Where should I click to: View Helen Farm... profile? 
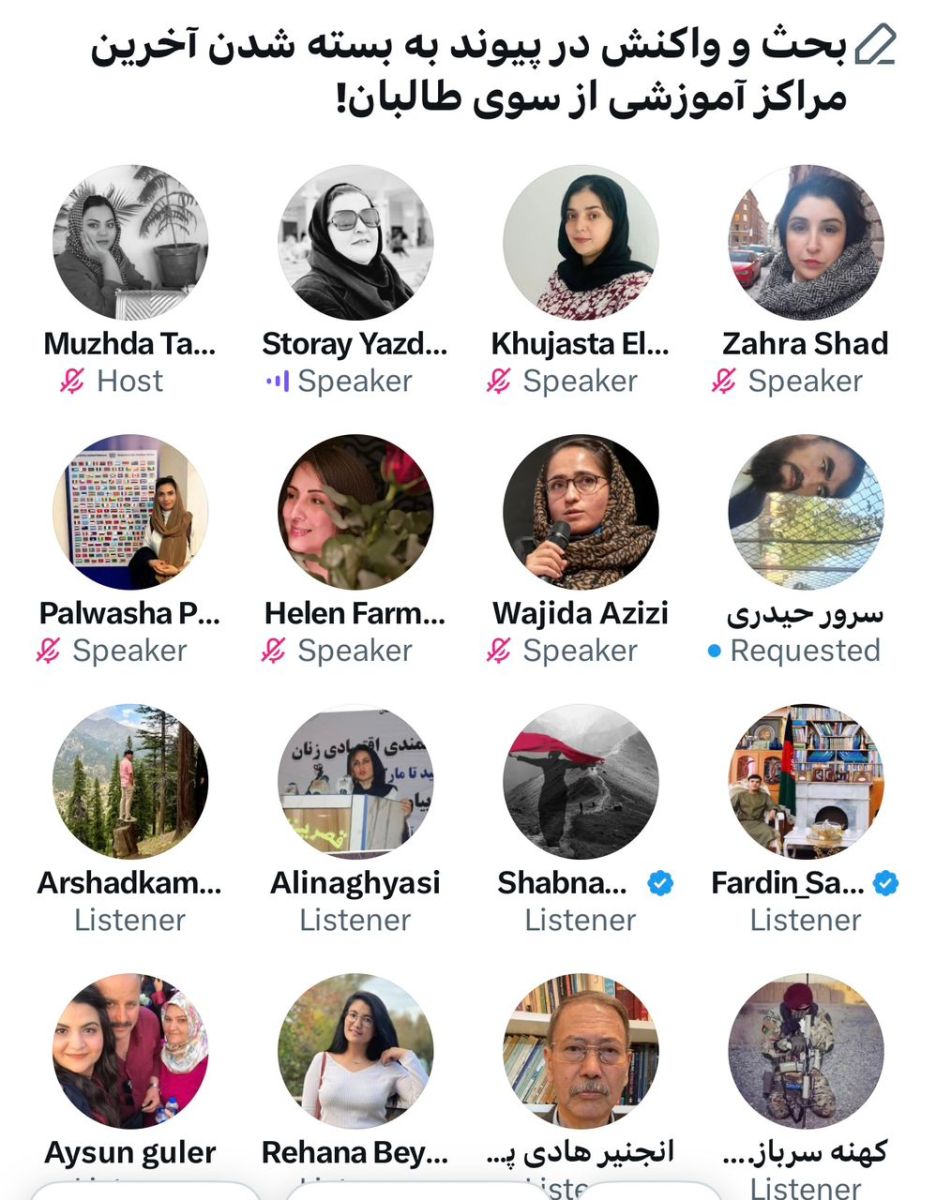pyautogui.click(x=355, y=512)
